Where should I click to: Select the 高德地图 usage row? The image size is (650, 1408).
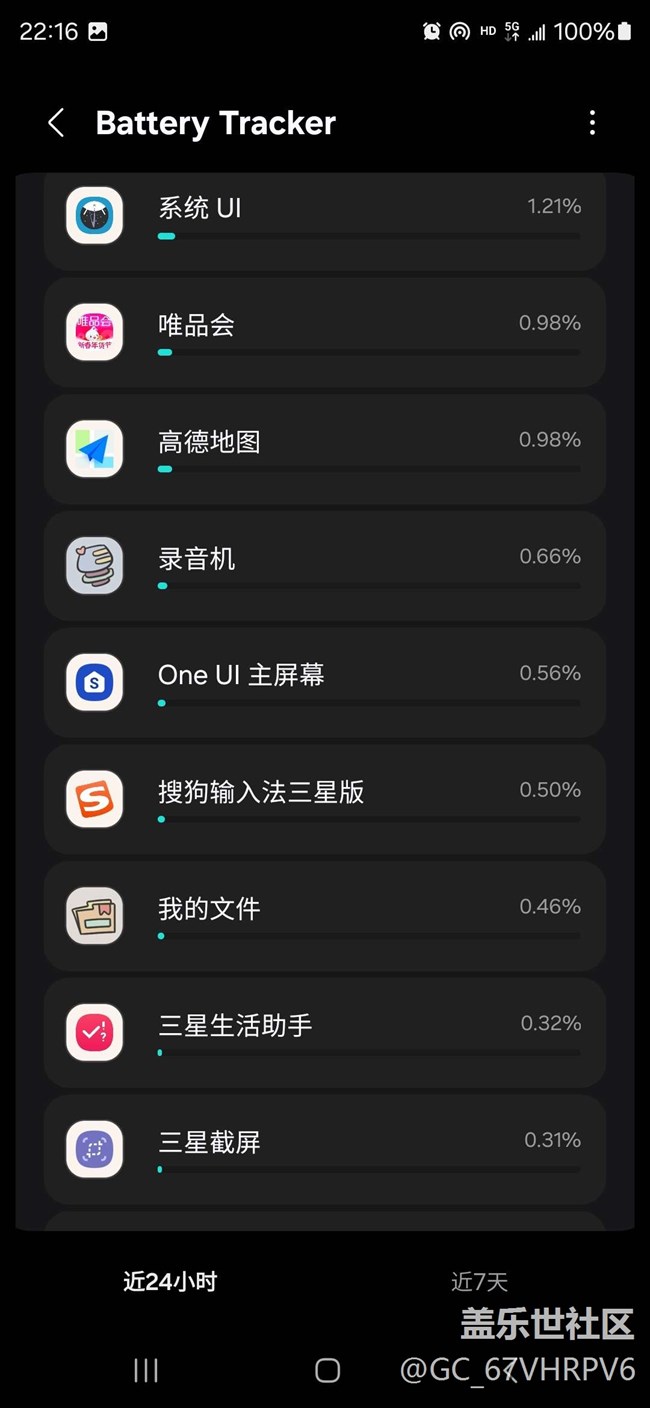(324, 450)
